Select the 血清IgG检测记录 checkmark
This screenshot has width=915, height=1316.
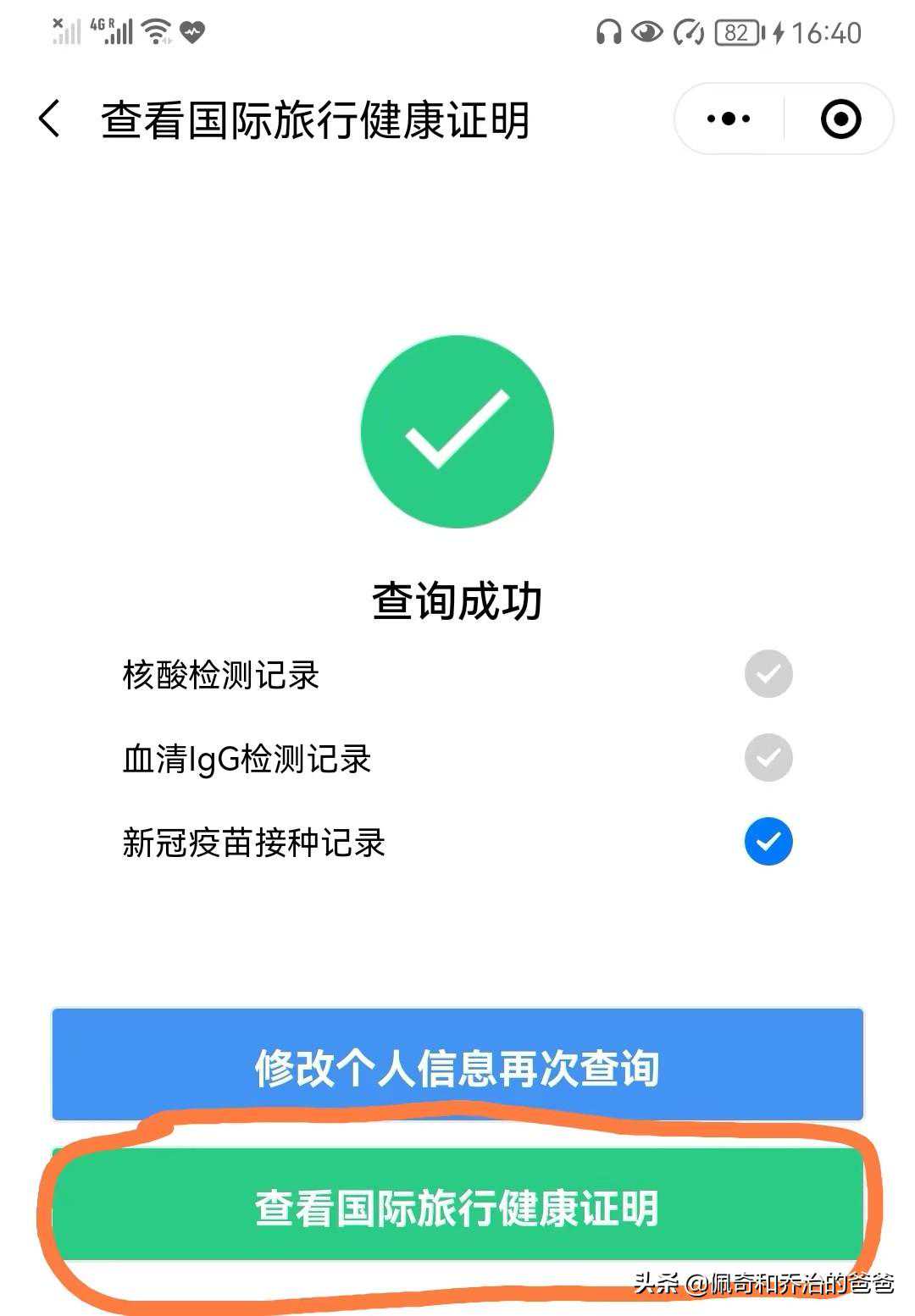point(768,757)
